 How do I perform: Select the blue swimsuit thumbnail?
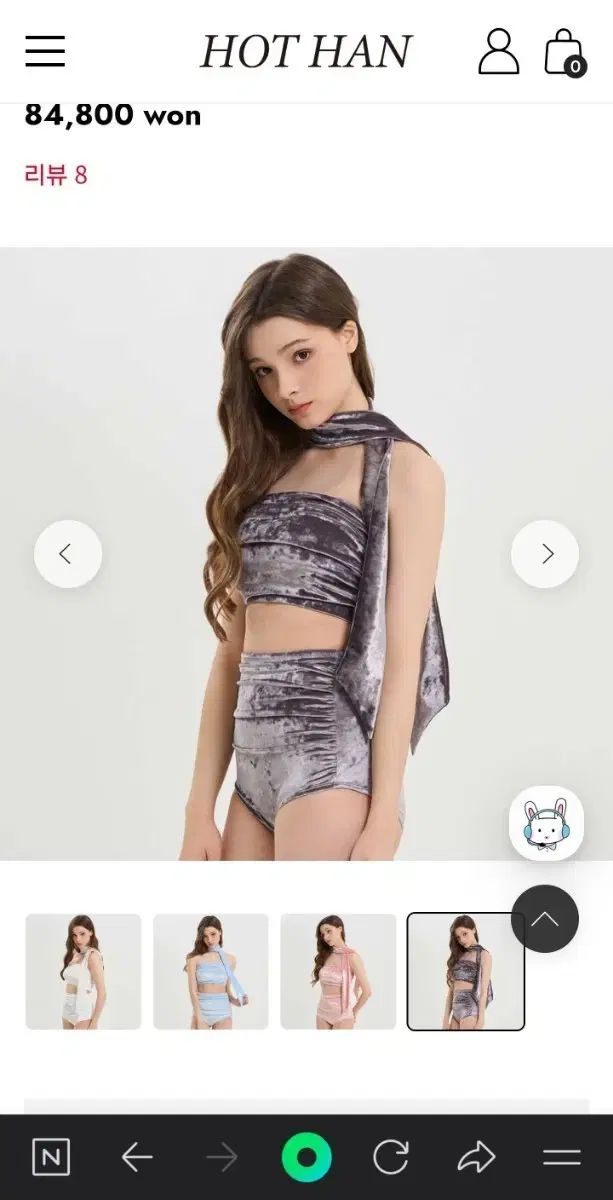pyautogui.click(x=211, y=971)
